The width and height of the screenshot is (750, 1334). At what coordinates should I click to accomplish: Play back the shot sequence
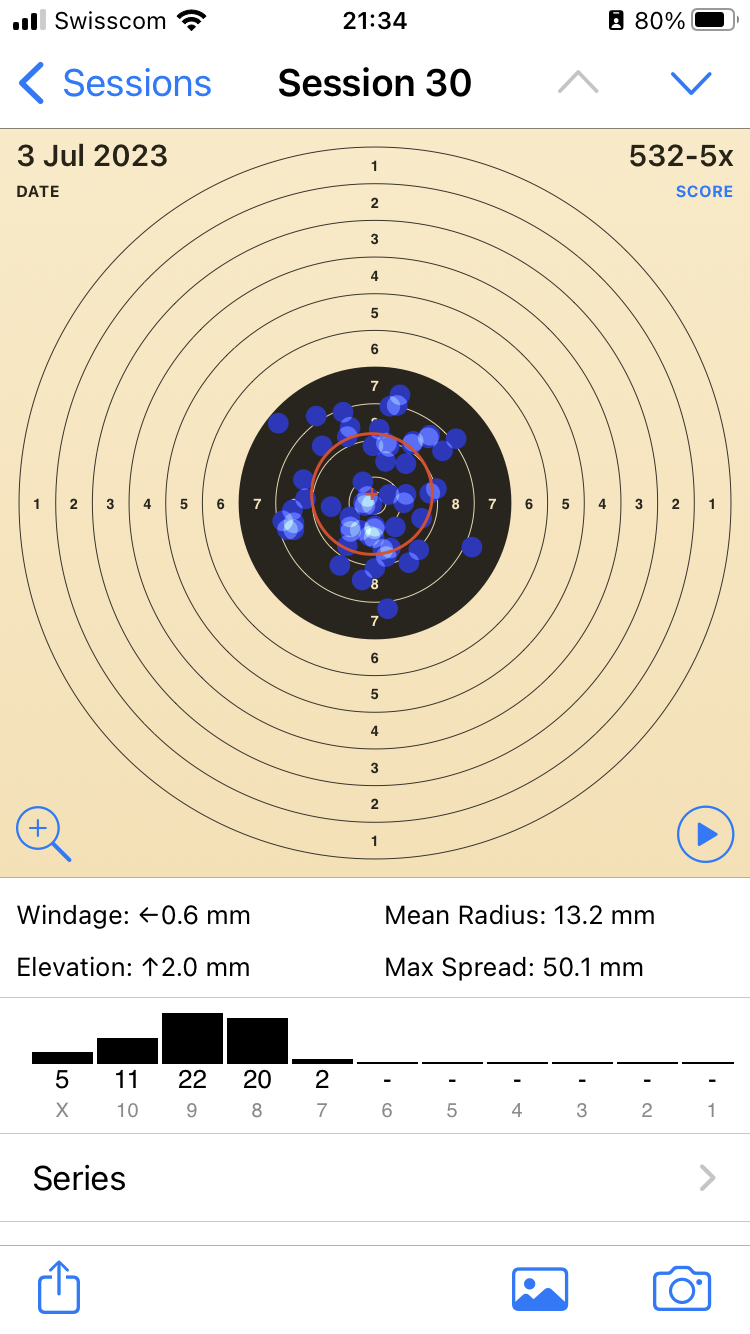705,834
